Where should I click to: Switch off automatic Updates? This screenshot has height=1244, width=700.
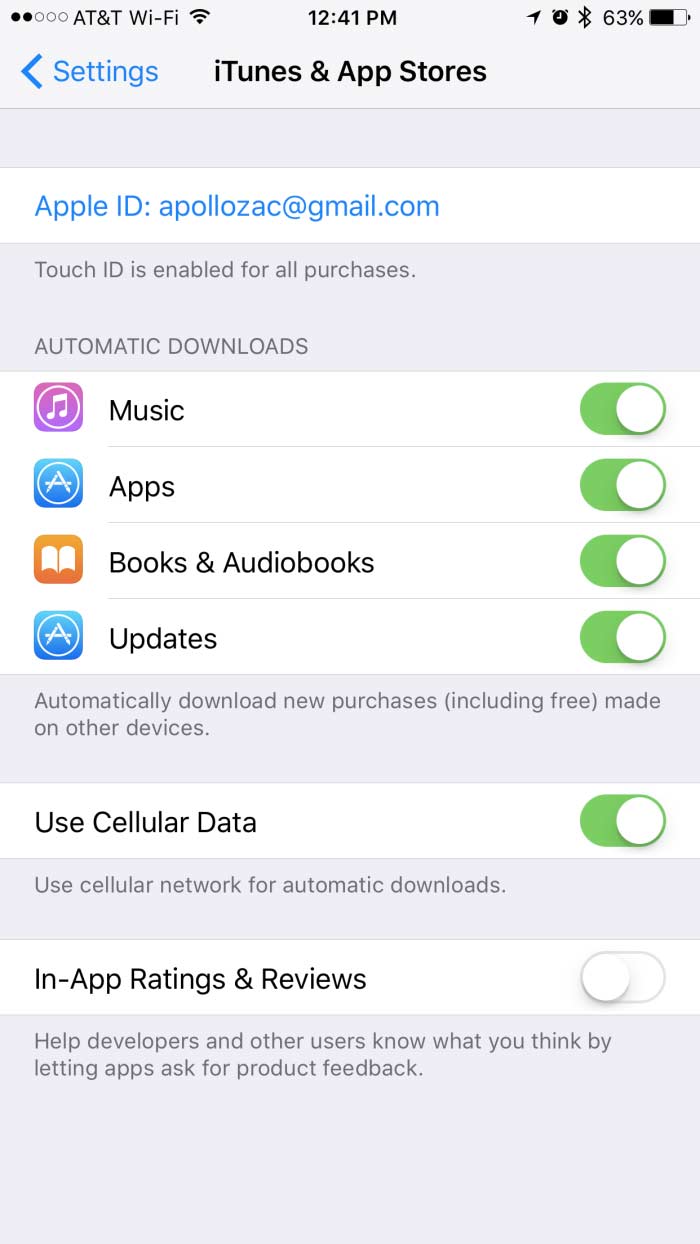622,637
